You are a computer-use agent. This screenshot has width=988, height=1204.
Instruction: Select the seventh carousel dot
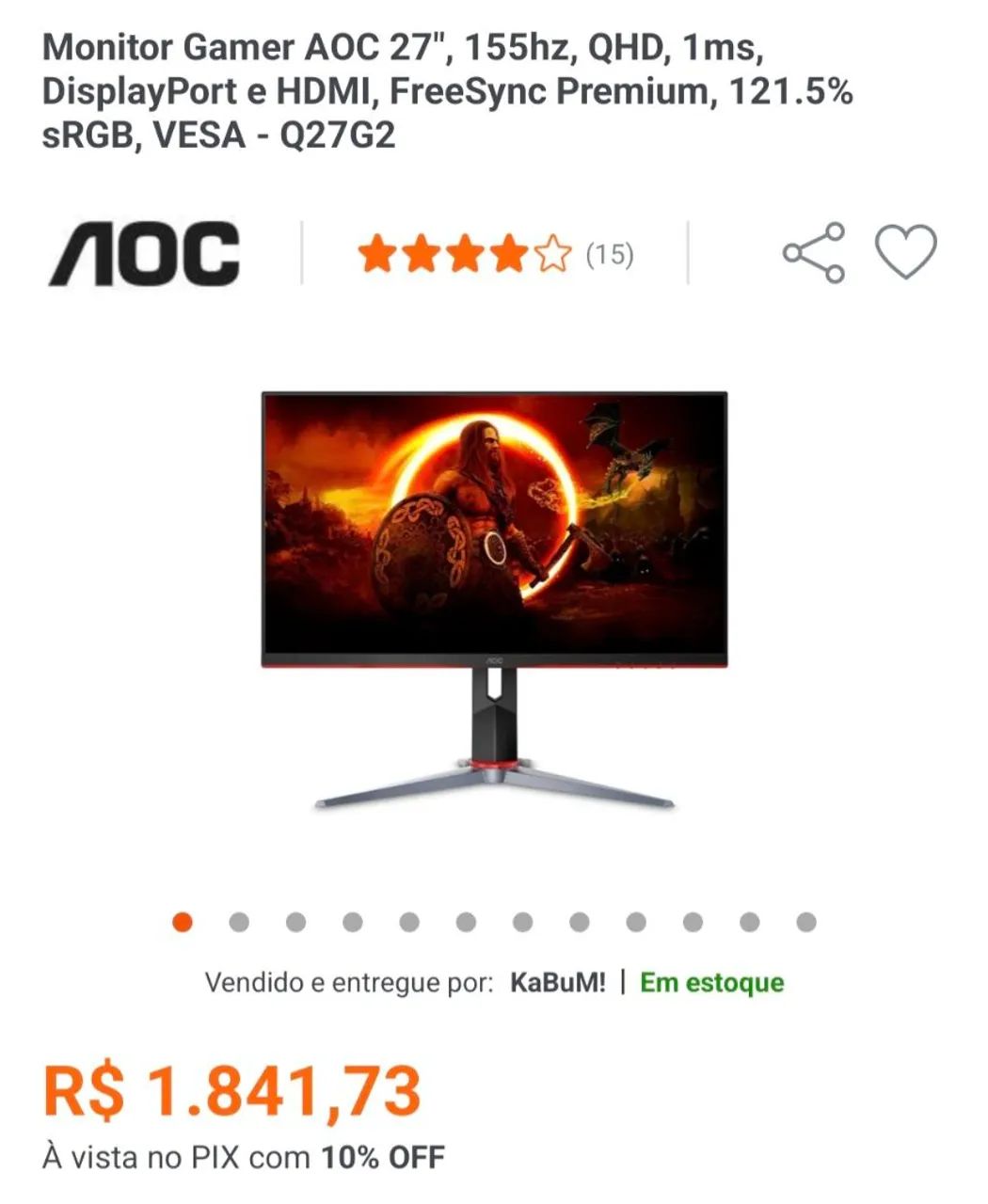[520, 922]
